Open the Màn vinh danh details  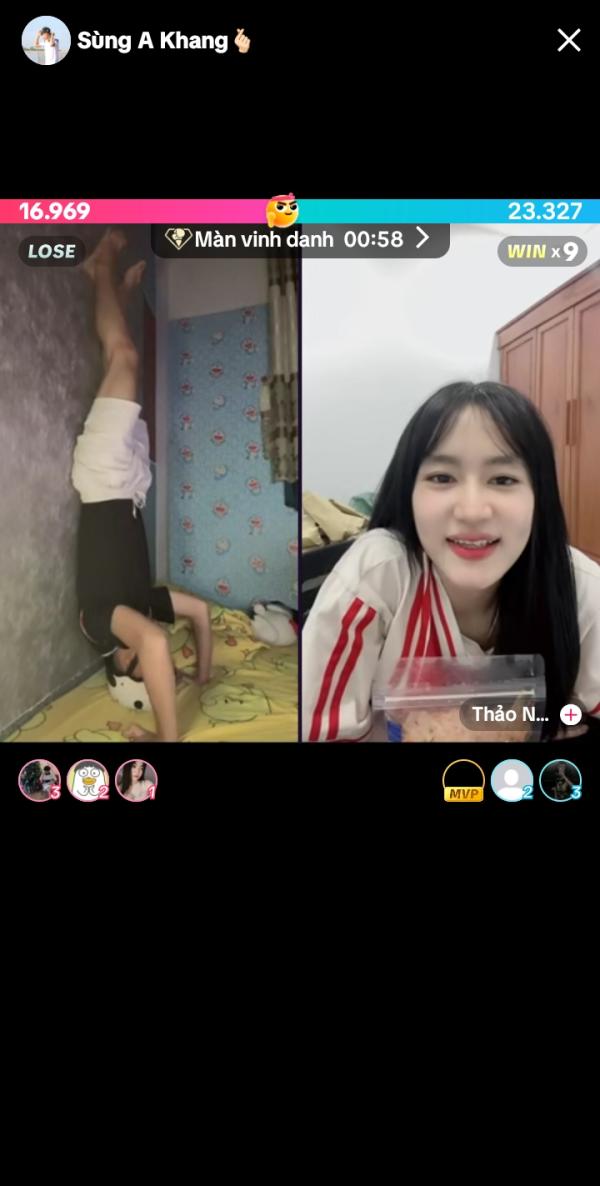tap(300, 240)
